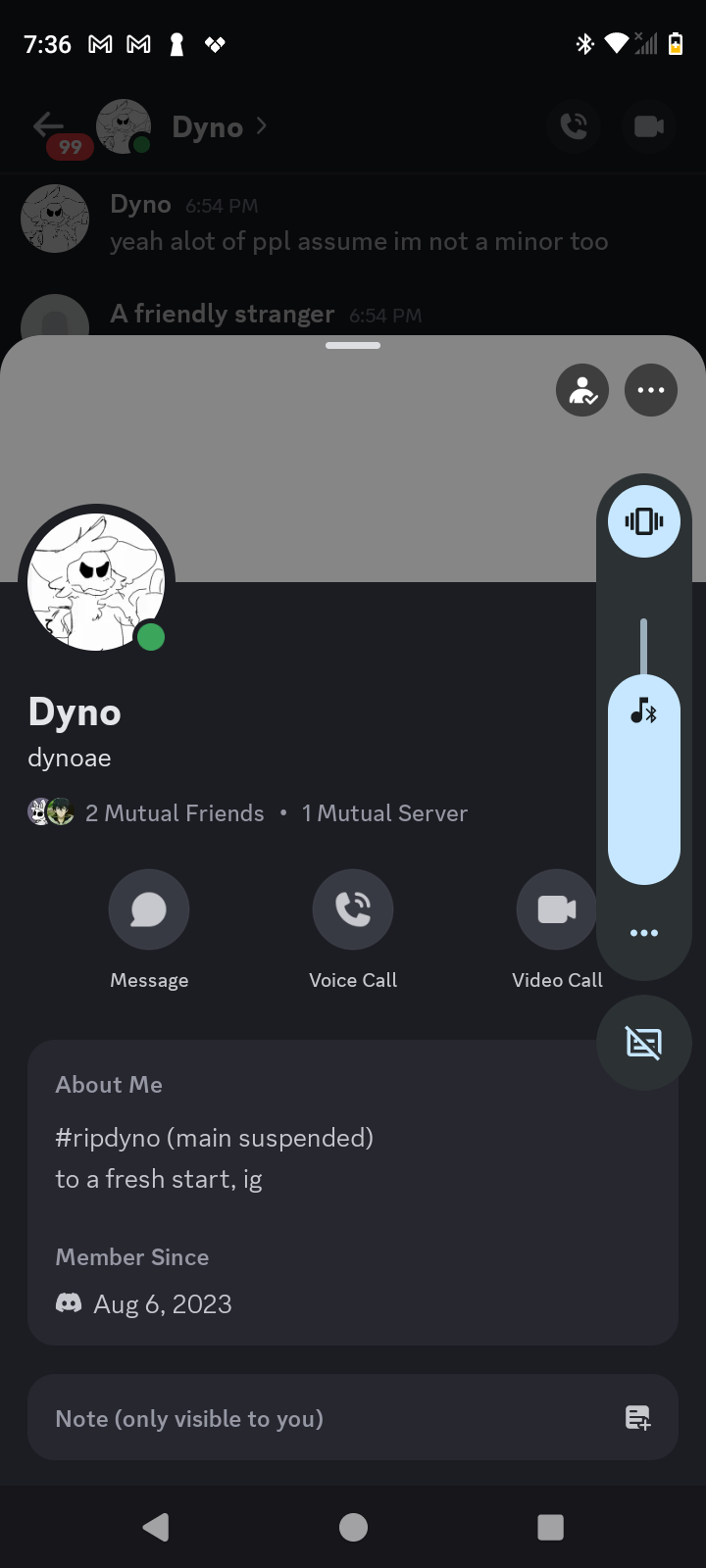
Task: Start a Video Call with Dyno
Action: 556,909
